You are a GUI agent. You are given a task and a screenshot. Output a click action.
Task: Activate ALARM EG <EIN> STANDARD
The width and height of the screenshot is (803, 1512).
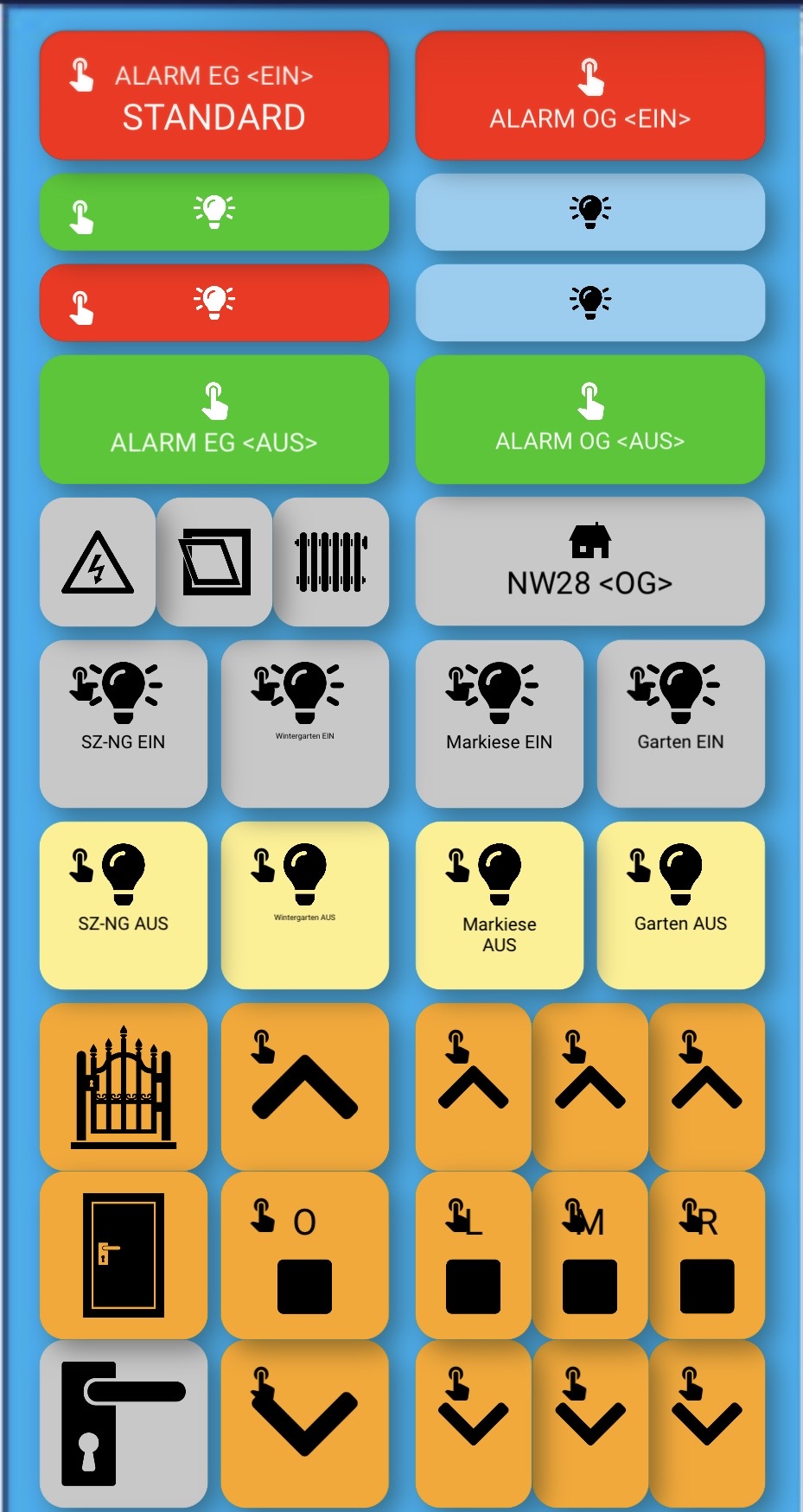[213, 96]
